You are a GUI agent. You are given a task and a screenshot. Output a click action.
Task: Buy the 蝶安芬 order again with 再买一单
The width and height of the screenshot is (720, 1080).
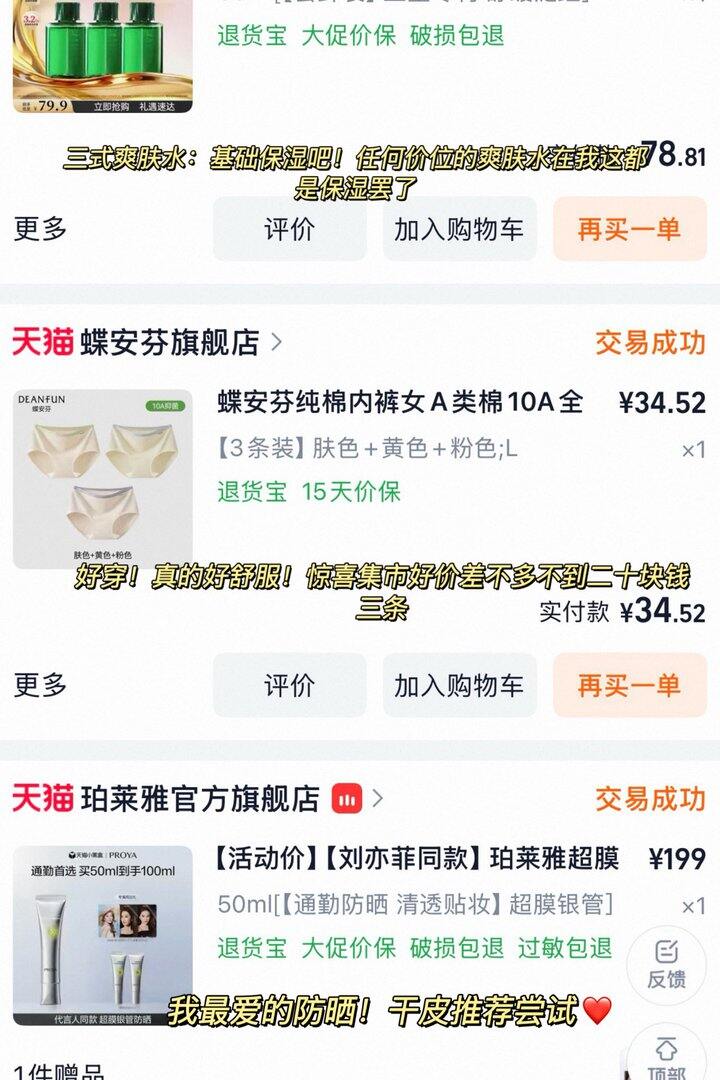pos(629,685)
